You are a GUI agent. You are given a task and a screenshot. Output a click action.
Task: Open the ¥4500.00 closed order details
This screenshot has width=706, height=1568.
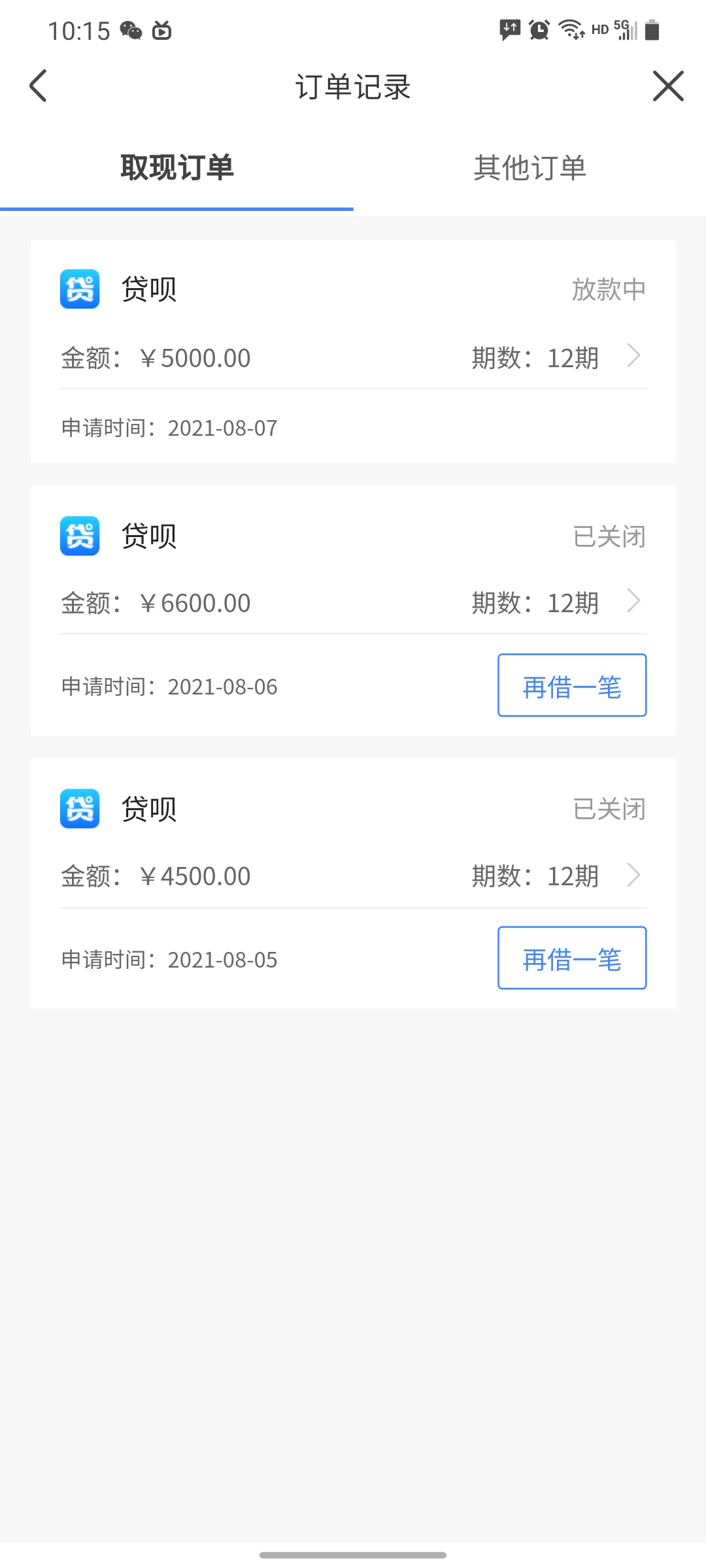point(353,875)
